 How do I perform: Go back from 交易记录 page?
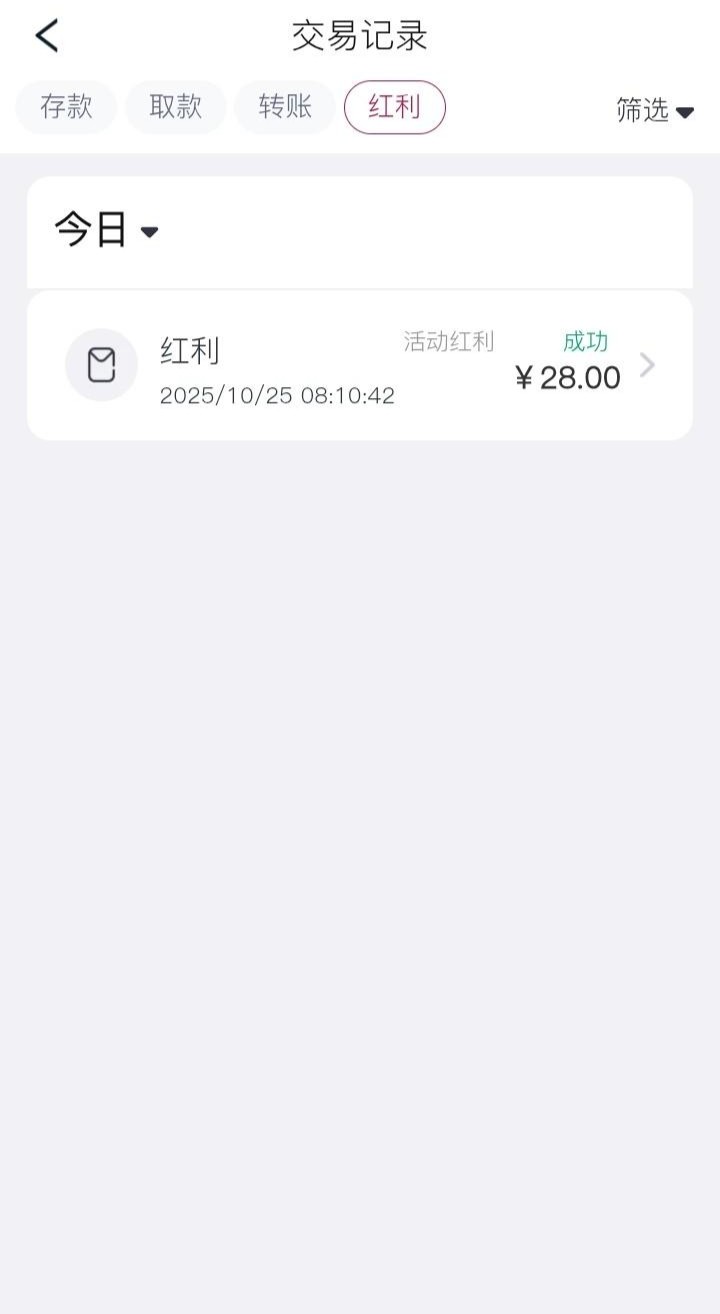click(47, 36)
